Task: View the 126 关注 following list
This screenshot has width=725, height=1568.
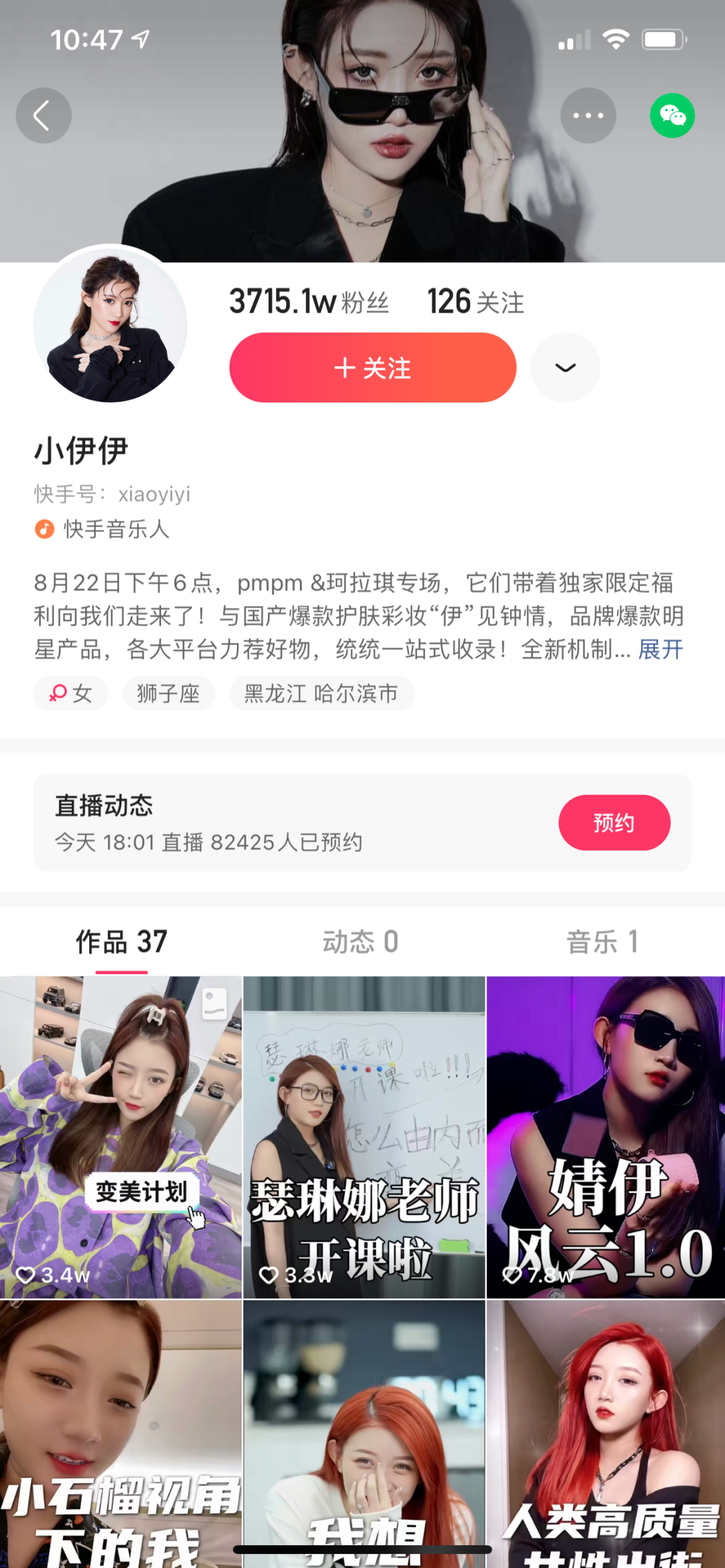Action: [475, 302]
